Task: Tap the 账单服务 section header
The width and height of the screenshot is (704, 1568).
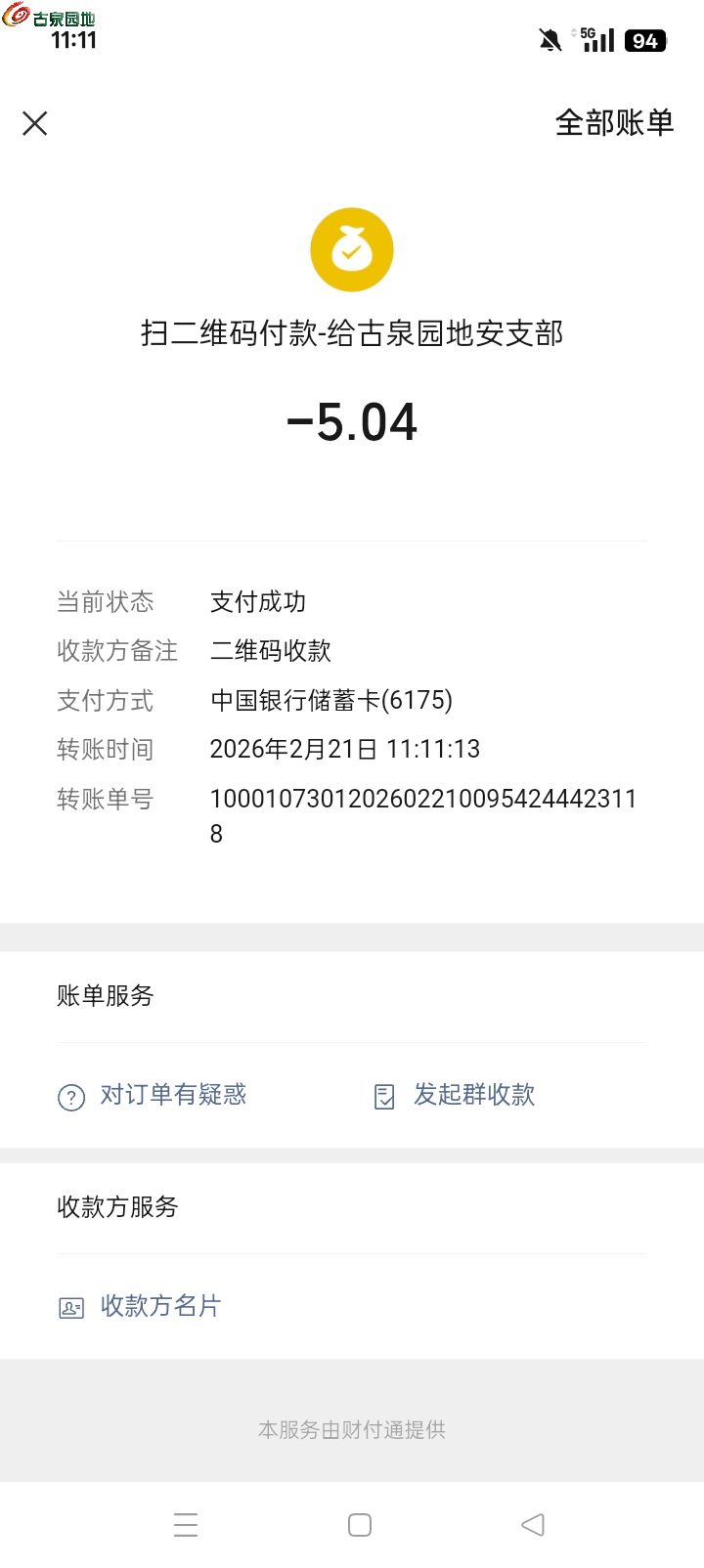Action: [106, 996]
